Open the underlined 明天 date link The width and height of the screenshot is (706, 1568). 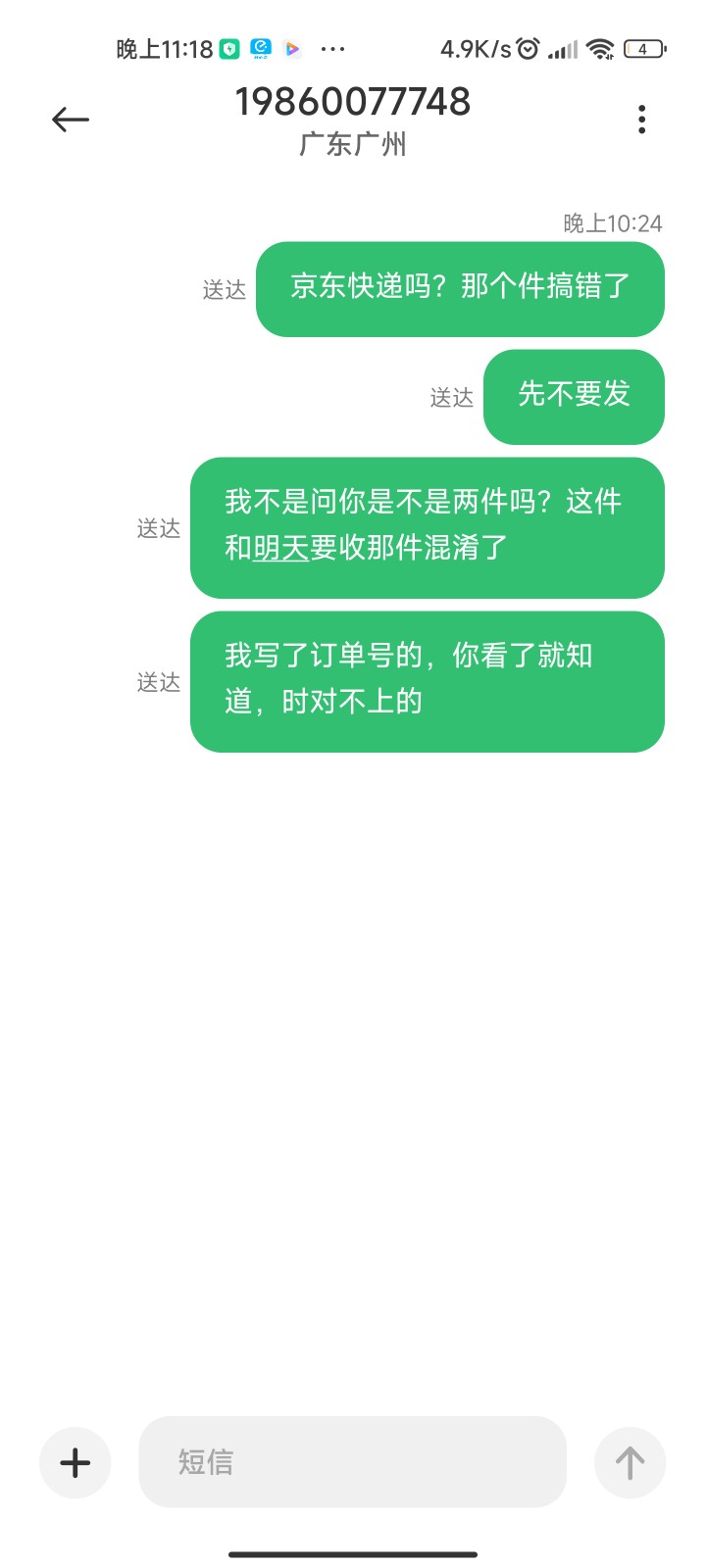tap(281, 547)
